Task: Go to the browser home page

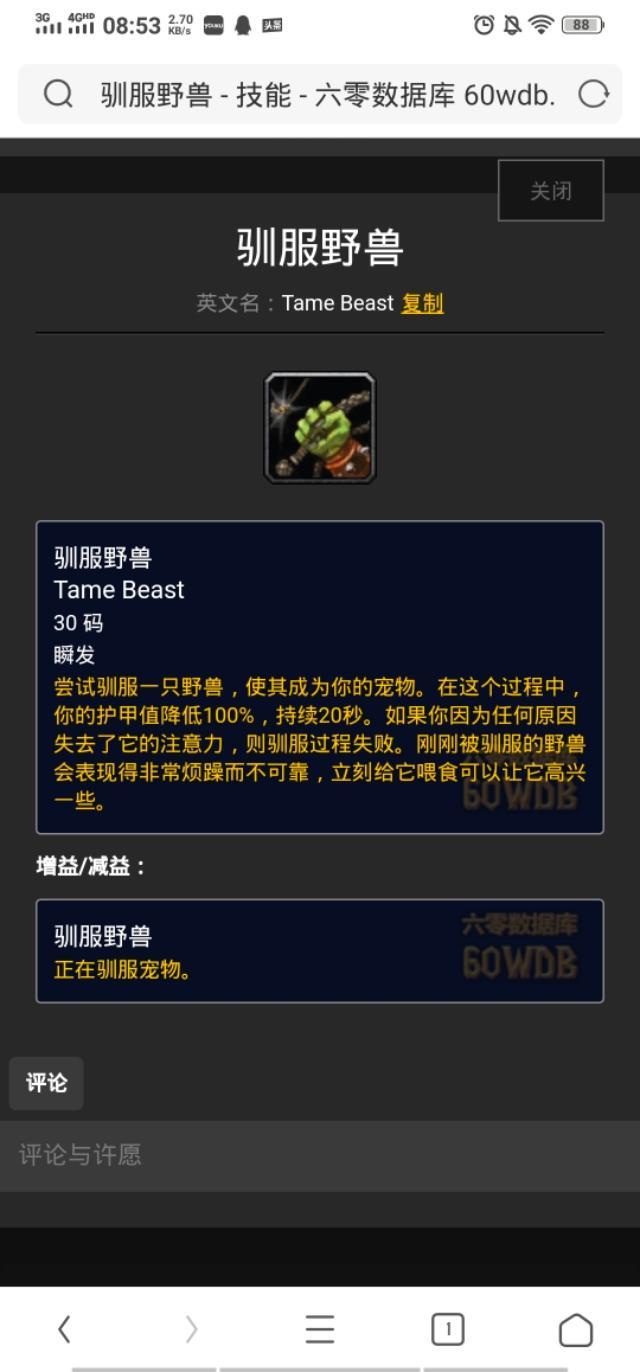Action: pos(576,1329)
